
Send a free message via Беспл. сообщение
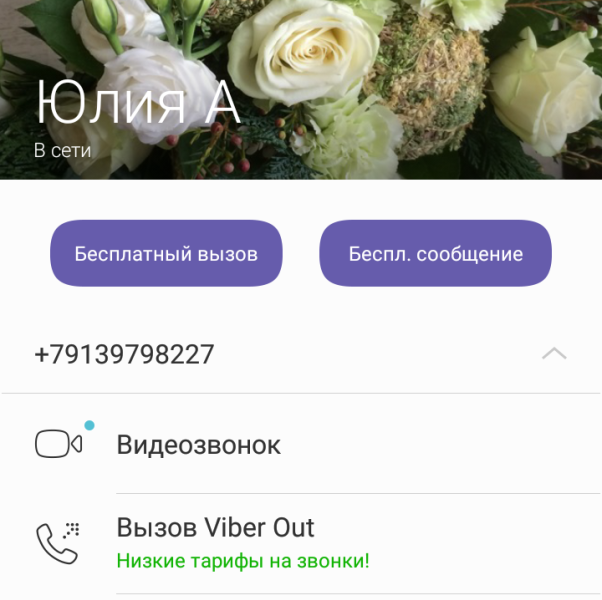[x=435, y=253]
